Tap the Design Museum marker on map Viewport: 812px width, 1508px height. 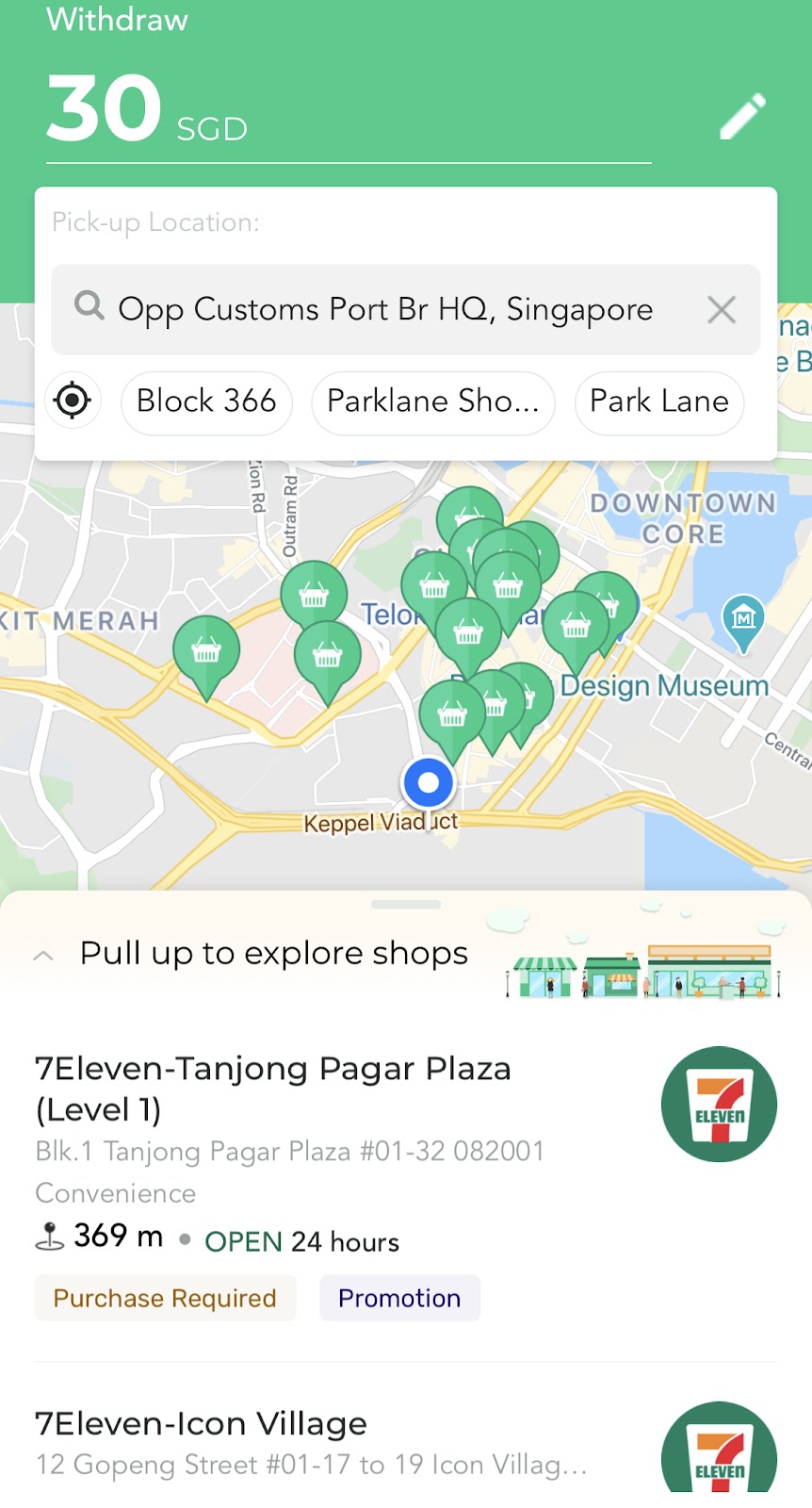[743, 620]
